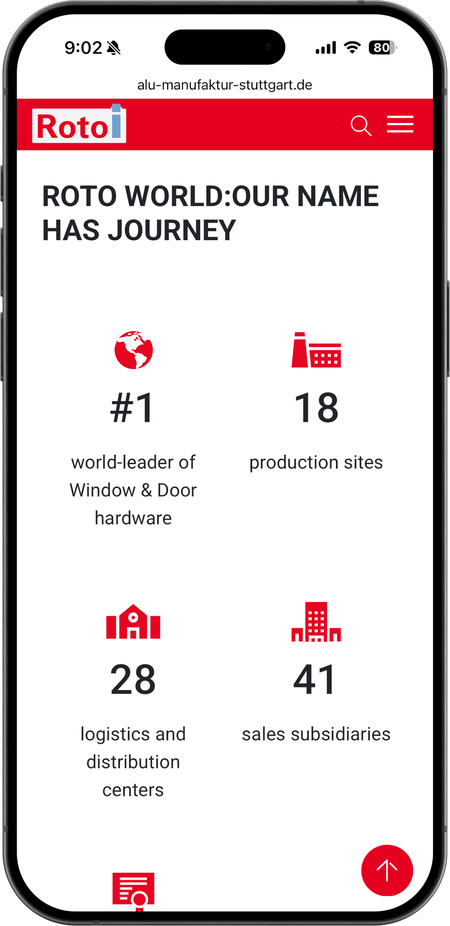Tap the Roto logo to go home
This screenshot has width=450, height=926.
(79, 124)
